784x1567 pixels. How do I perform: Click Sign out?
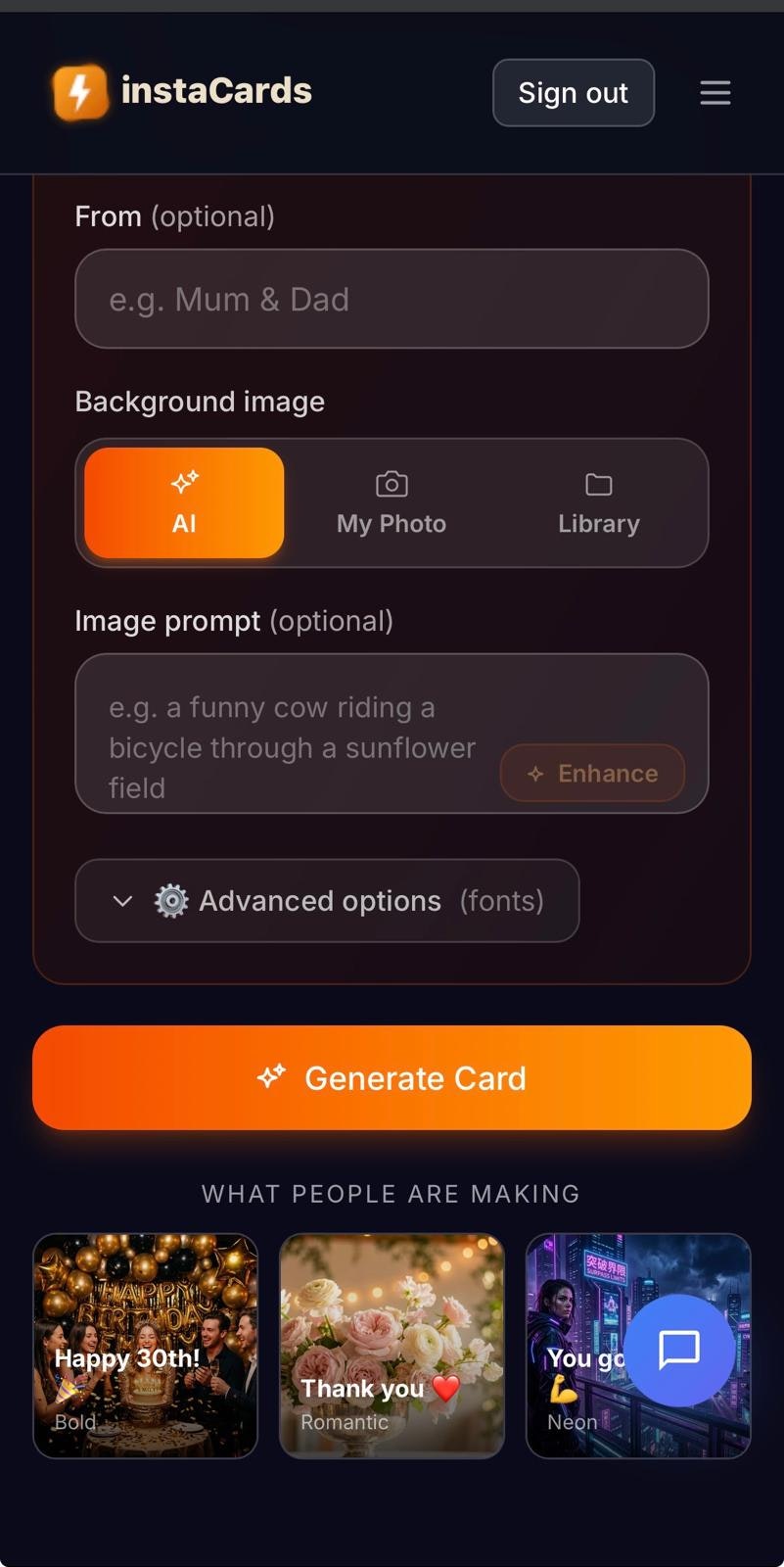(573, 92)
